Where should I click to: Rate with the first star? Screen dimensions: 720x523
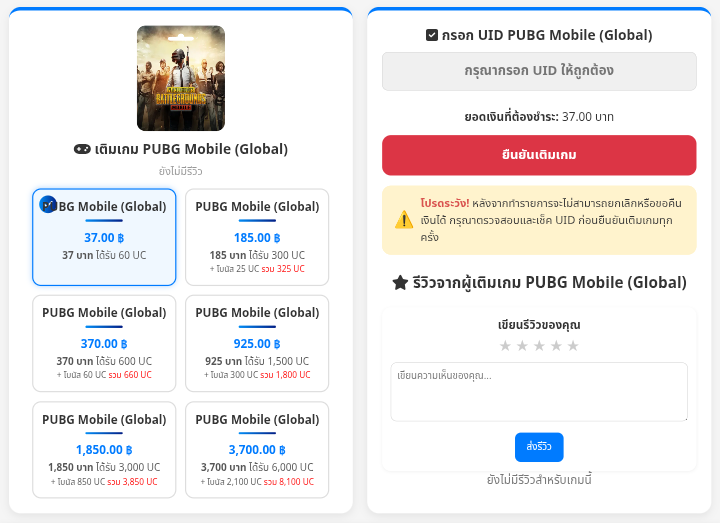point(505,346)
